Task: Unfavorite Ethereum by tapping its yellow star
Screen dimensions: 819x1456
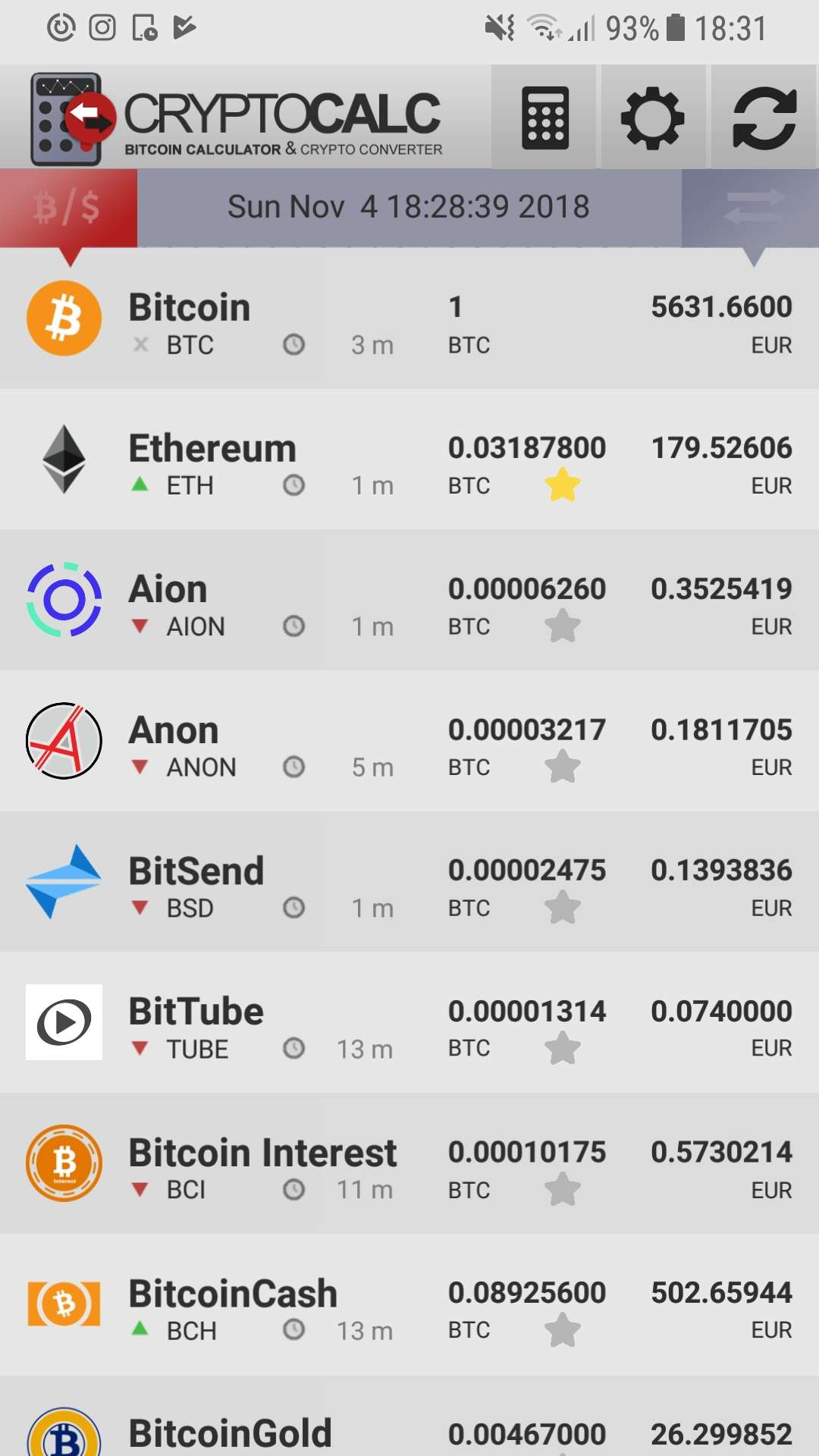Action: [562, 485]
